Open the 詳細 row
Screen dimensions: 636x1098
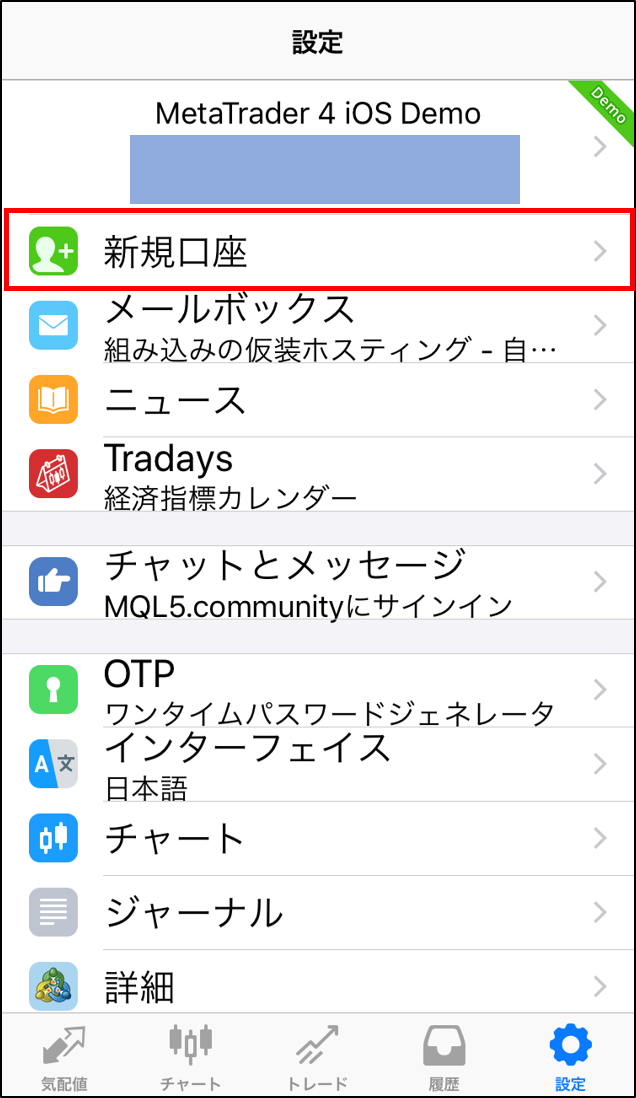318,982
